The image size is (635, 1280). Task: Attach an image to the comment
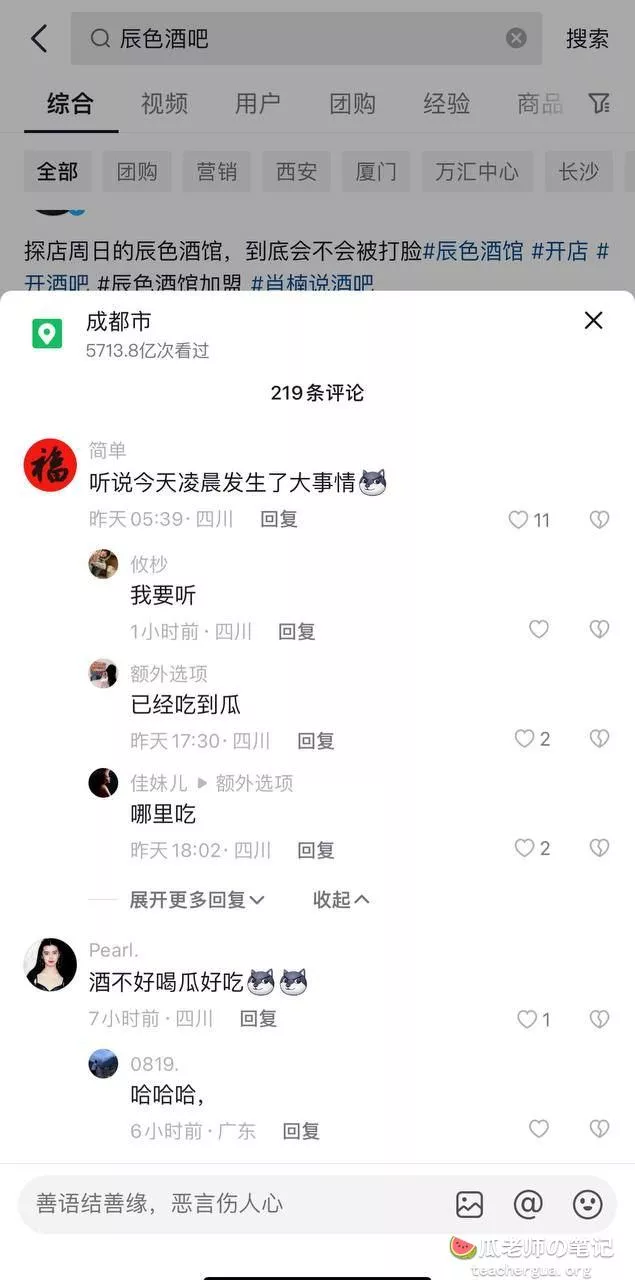point(469,1204)
